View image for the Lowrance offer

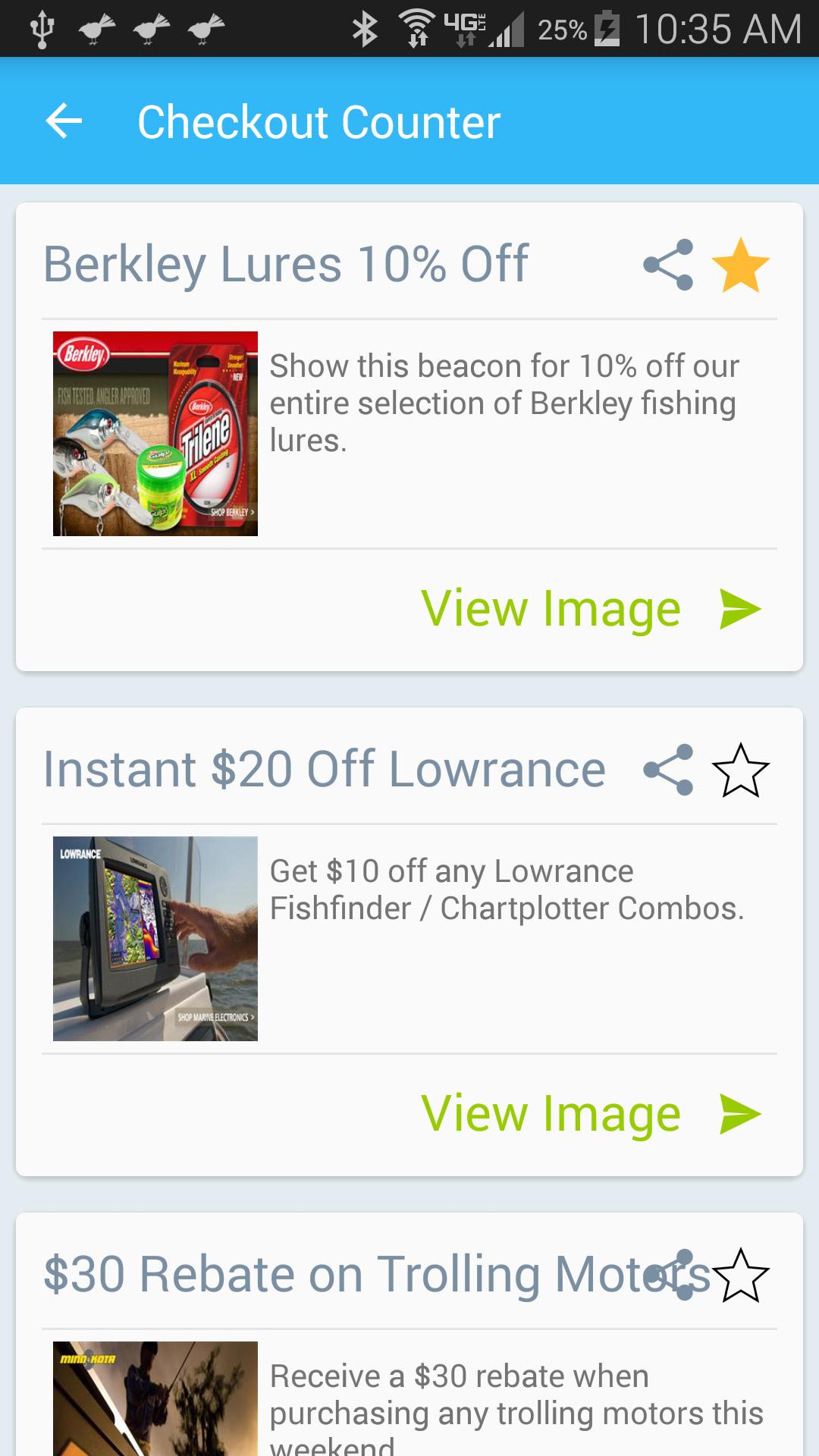click(590, 1114)
